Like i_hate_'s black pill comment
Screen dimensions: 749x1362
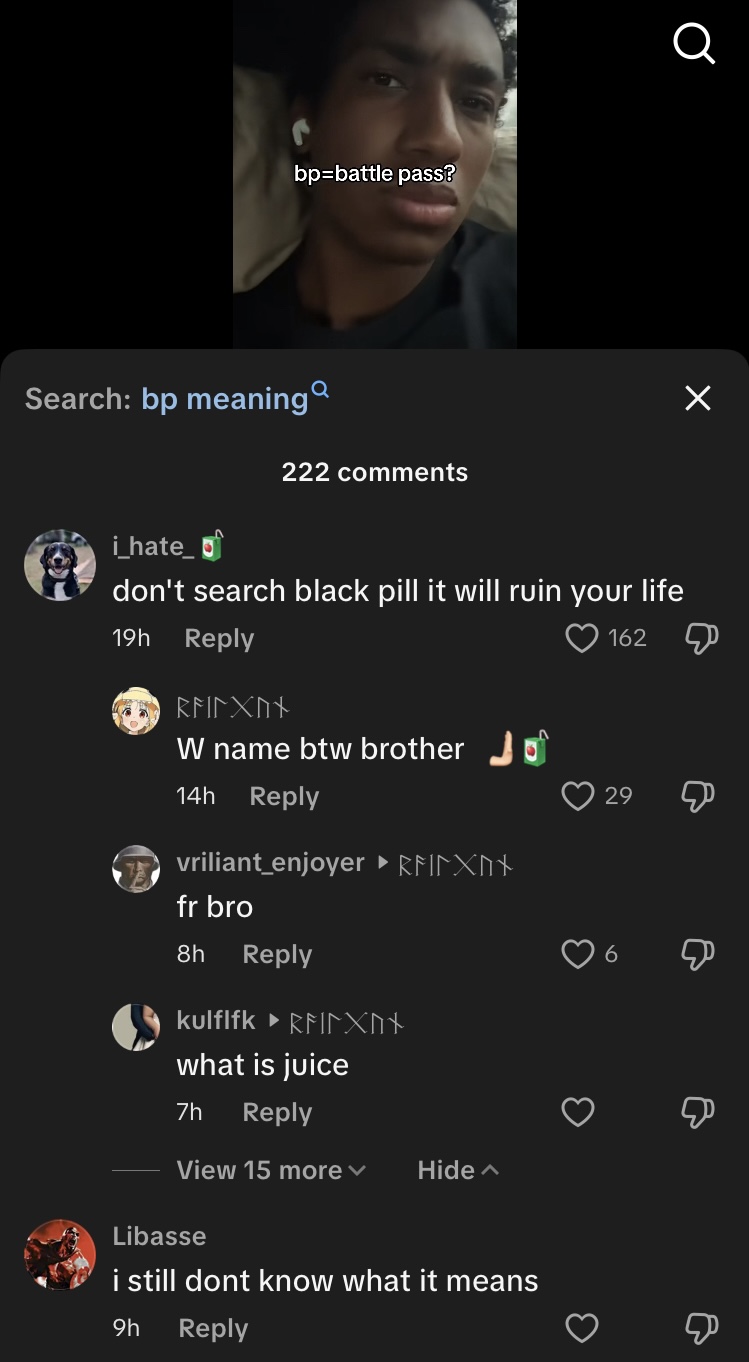point(582,637)
